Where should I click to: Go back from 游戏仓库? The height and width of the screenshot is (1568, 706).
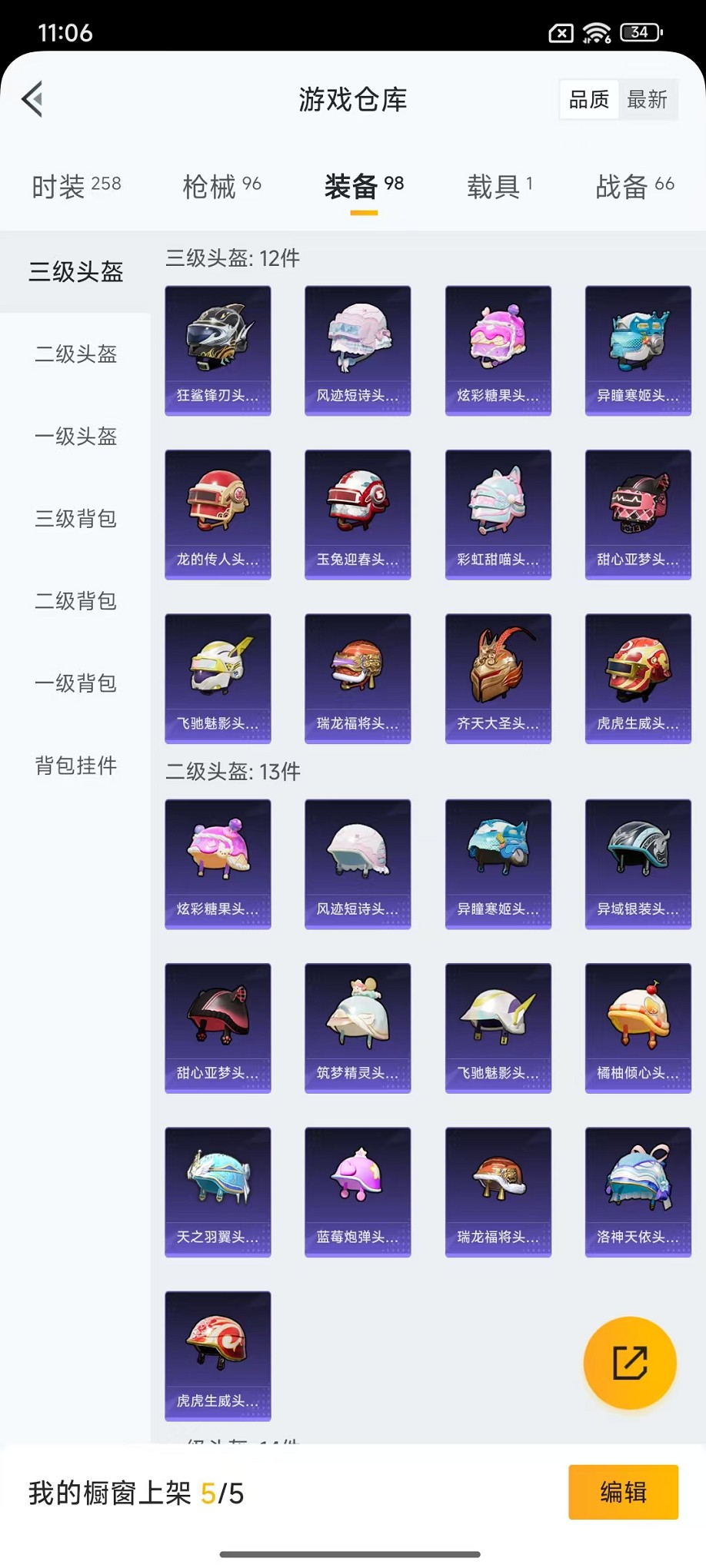32,99
